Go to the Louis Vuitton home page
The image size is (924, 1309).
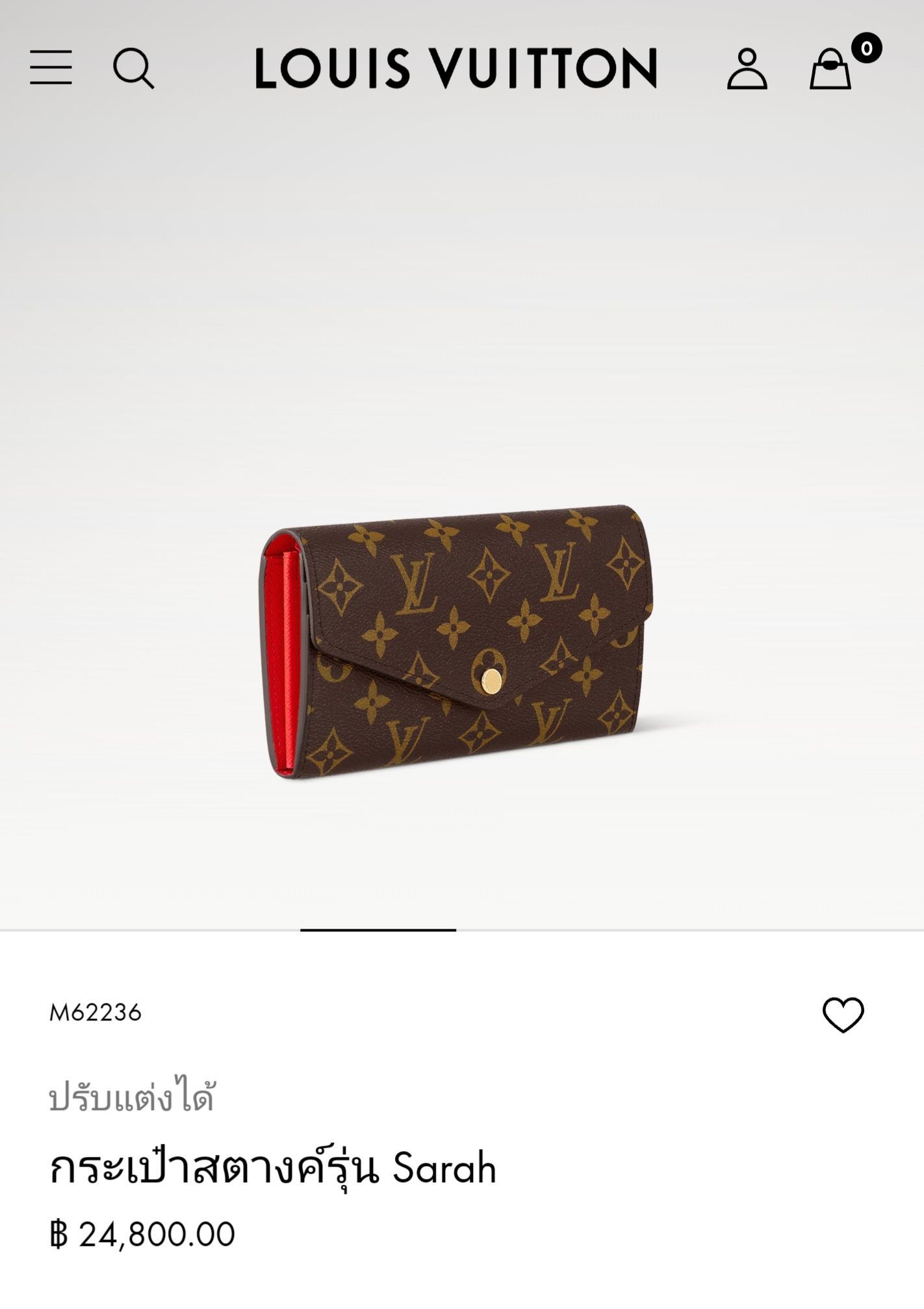[x=456, y=68]
